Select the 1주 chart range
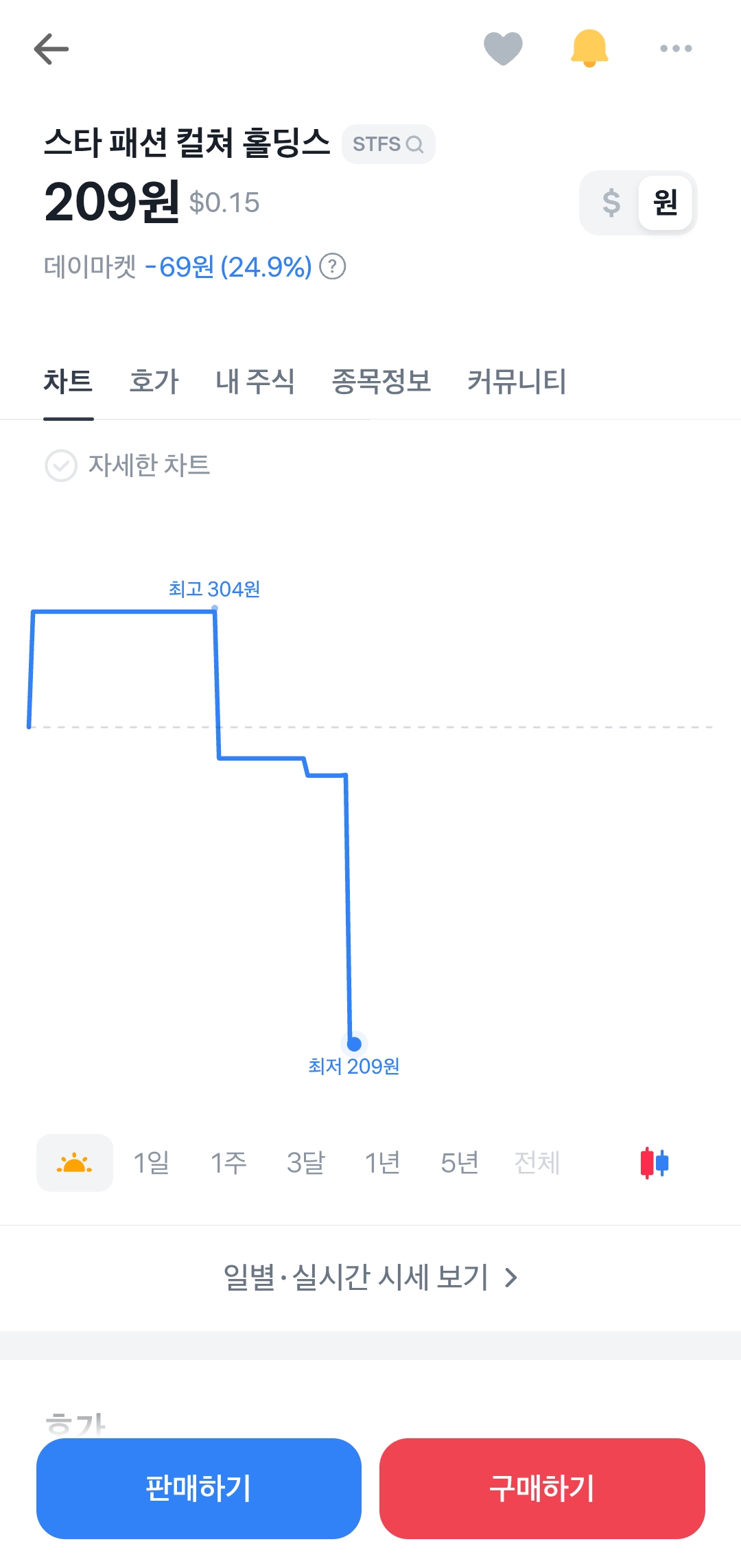Image resolution: width=741 pixels, height=1568 pixels. 228,1163
